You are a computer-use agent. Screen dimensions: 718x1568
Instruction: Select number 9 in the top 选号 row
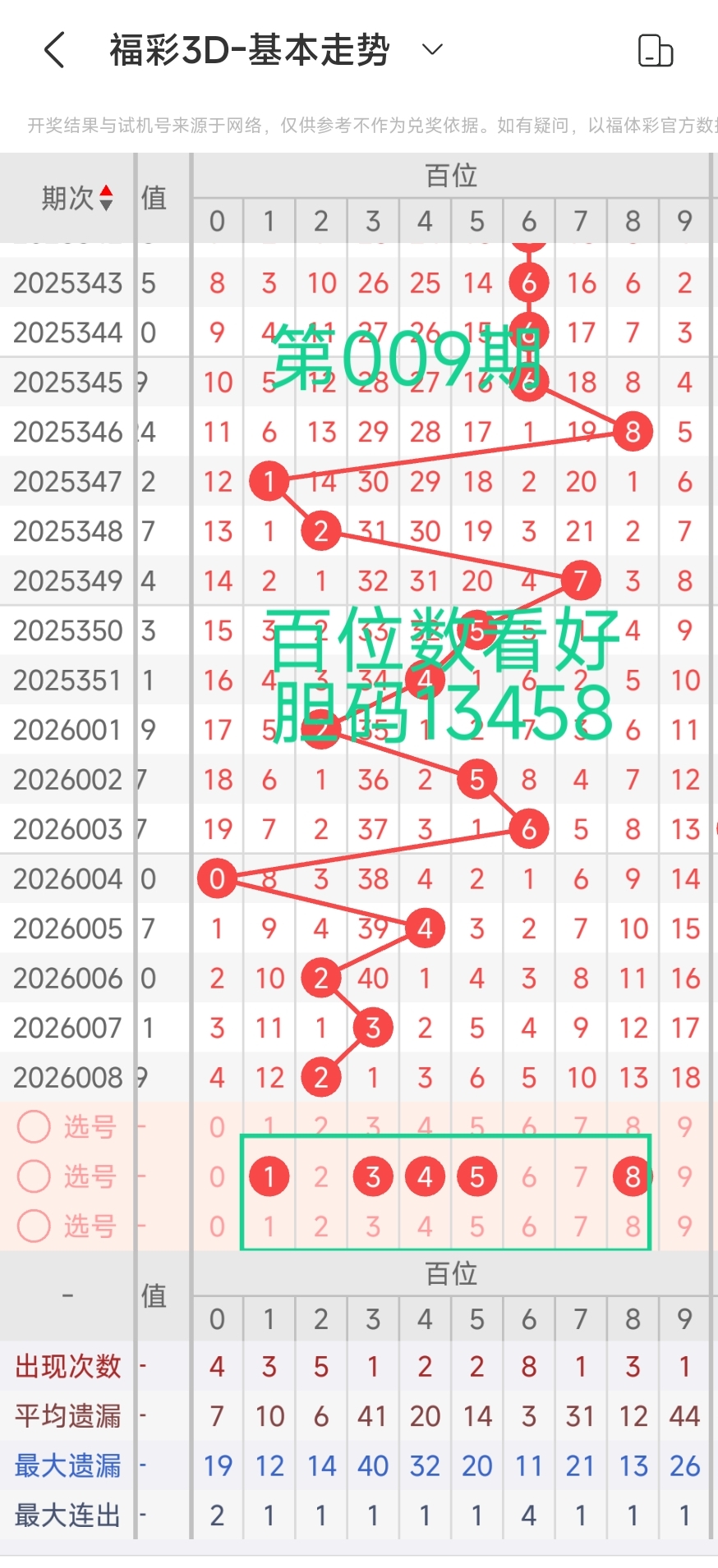point(684,1127)
